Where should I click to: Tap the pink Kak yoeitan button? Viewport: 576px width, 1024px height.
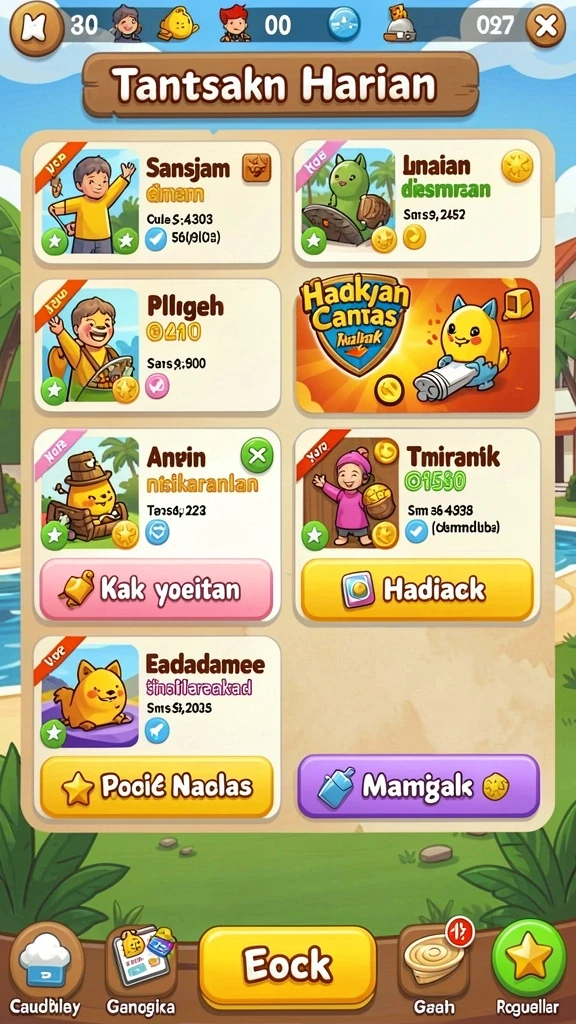[156, 589]
